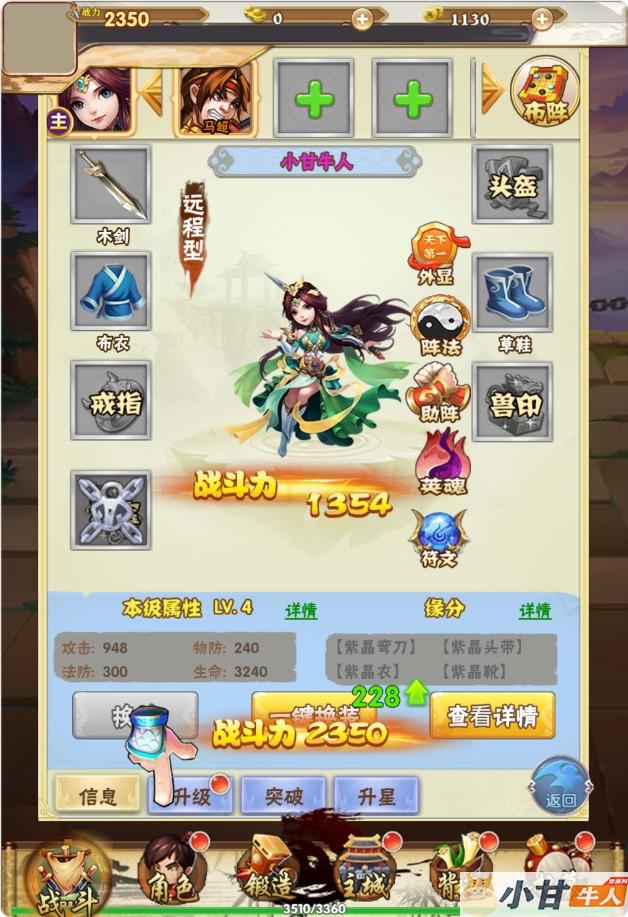The height and width of the screenshot is (917, 628).
Task: Tap the 戒指 ring slot
Action: 111,401
